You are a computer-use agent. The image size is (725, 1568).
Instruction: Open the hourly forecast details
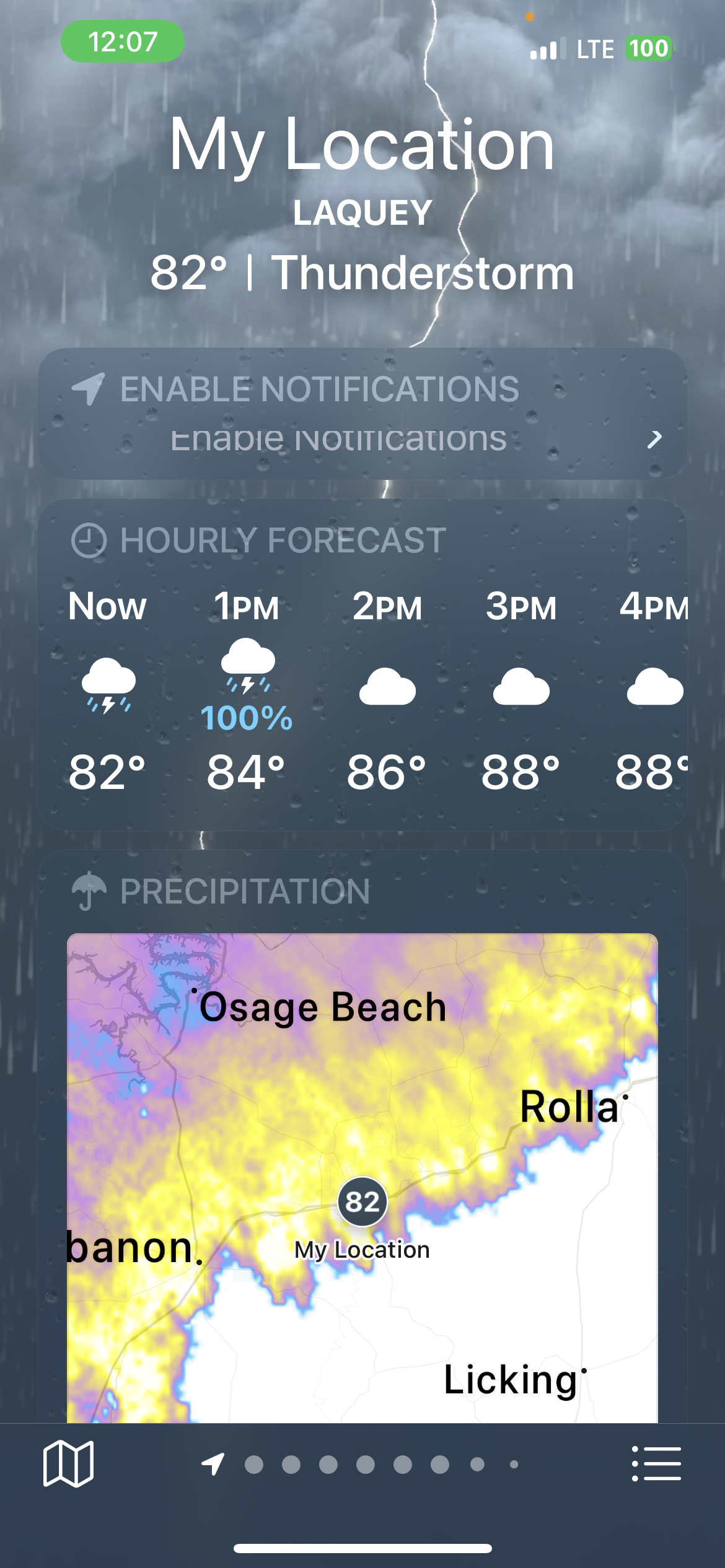coord(362,666)
